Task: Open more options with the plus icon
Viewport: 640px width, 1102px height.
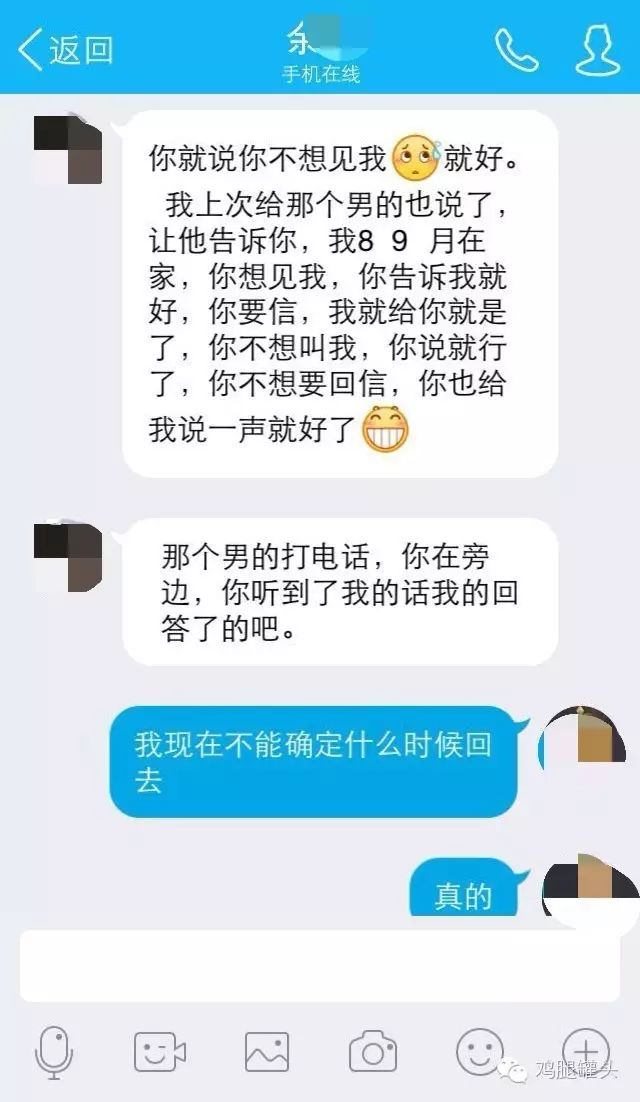Action: coord(586,1049)
